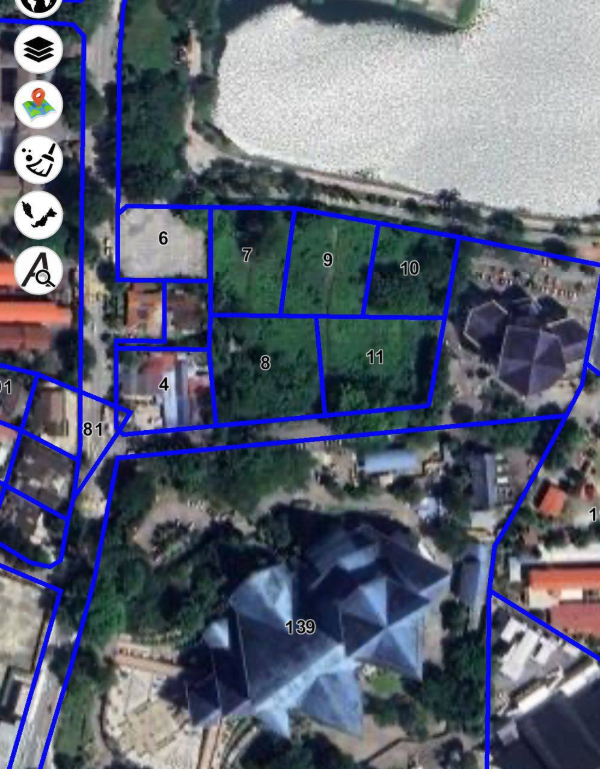Tap the map location pin button
The height and width of the screenshot is (769, 600).
click(39, 104)
